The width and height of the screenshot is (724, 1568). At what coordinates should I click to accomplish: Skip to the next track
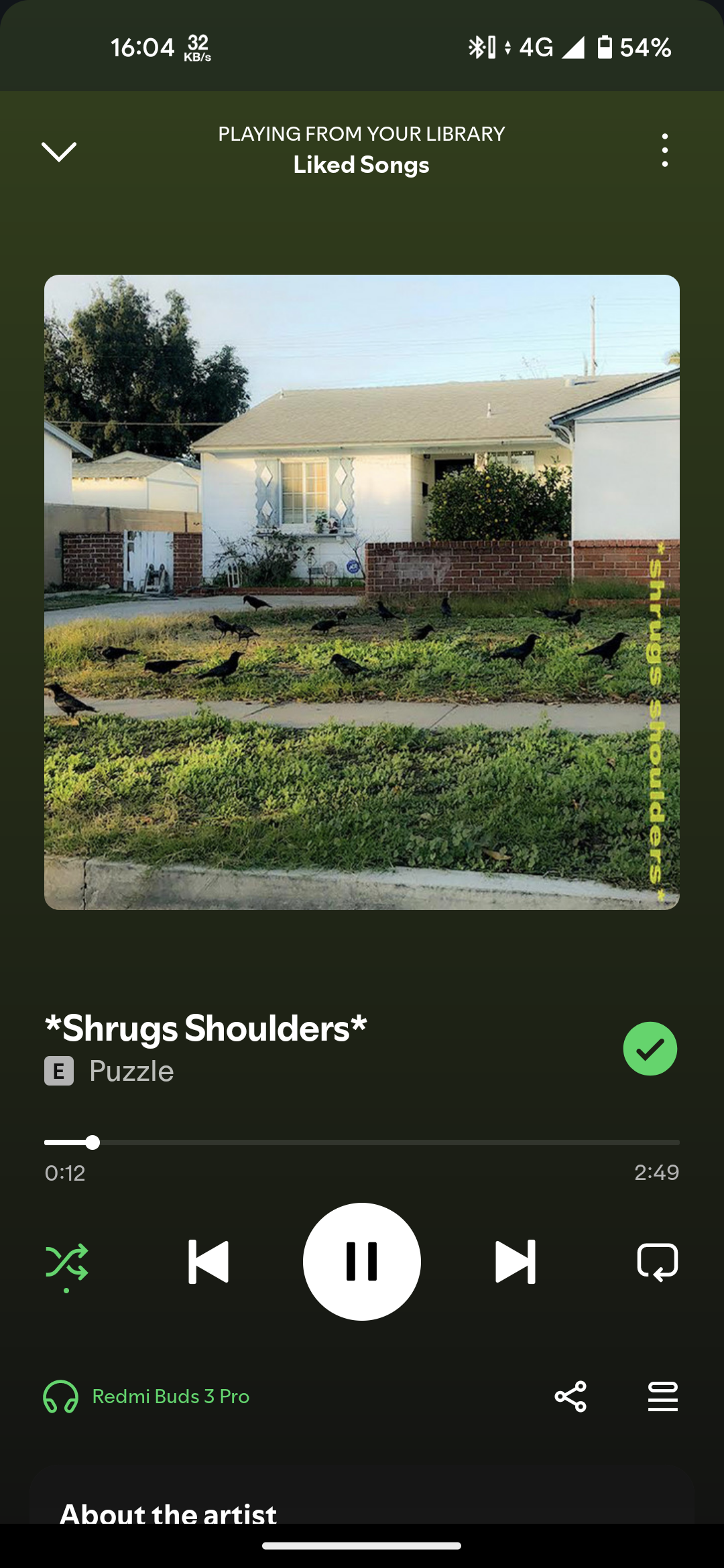pos(516,1262)
